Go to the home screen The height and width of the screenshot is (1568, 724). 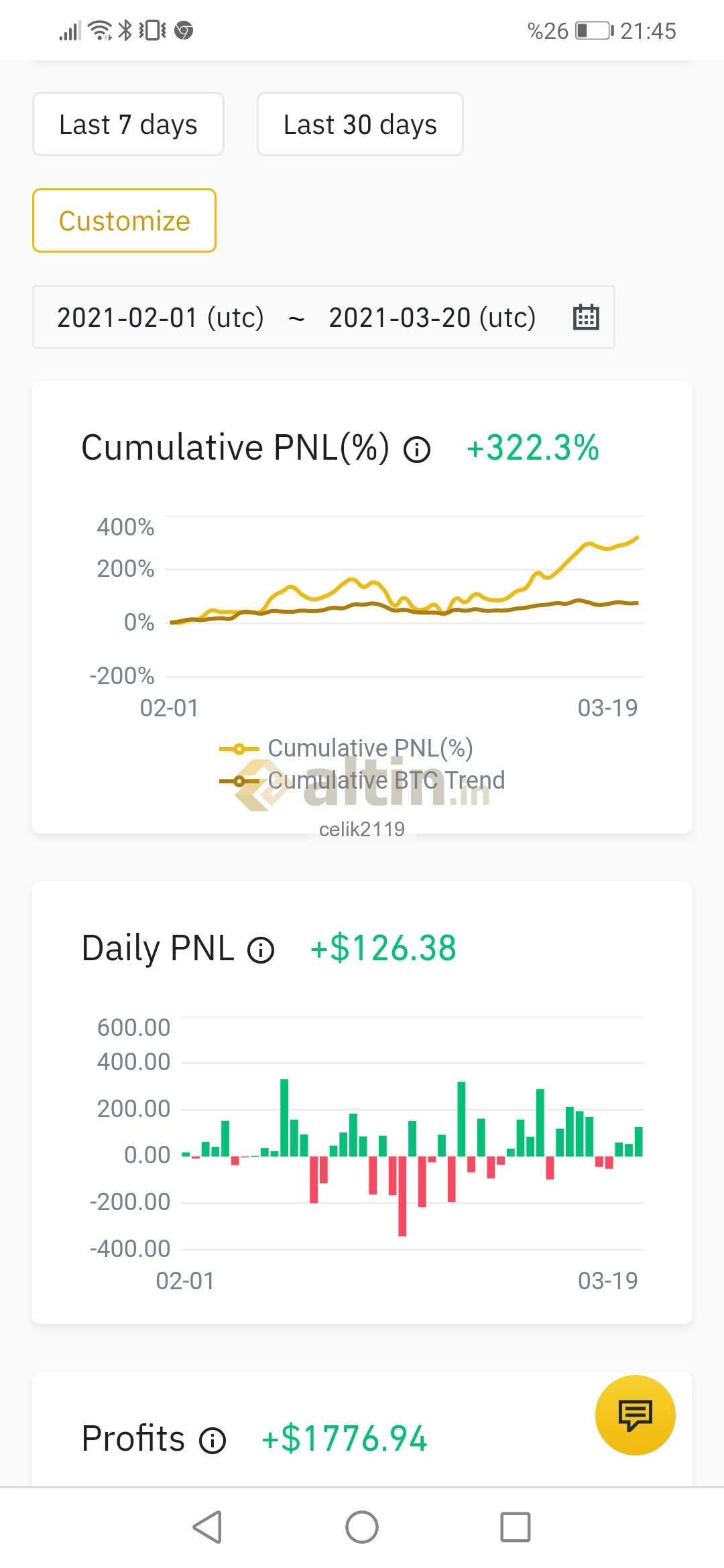pyautogui.click(x=362, y=1527)
